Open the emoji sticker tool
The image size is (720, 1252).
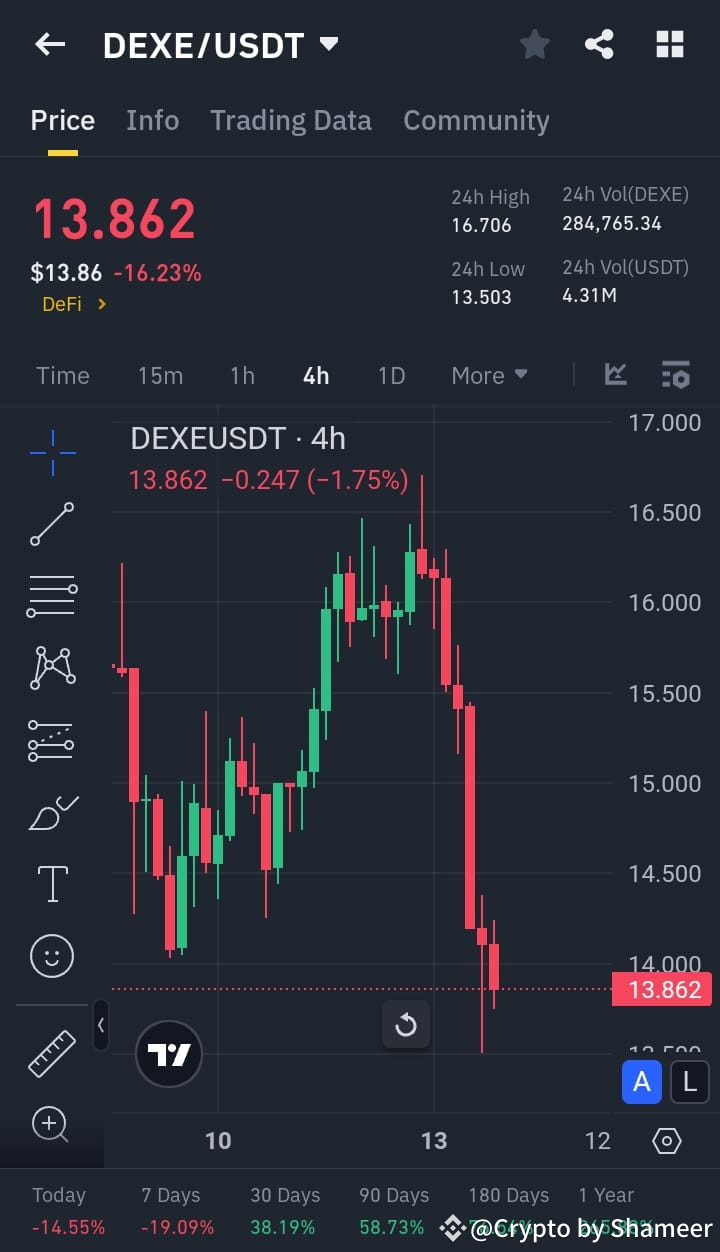tap(52, 955)
